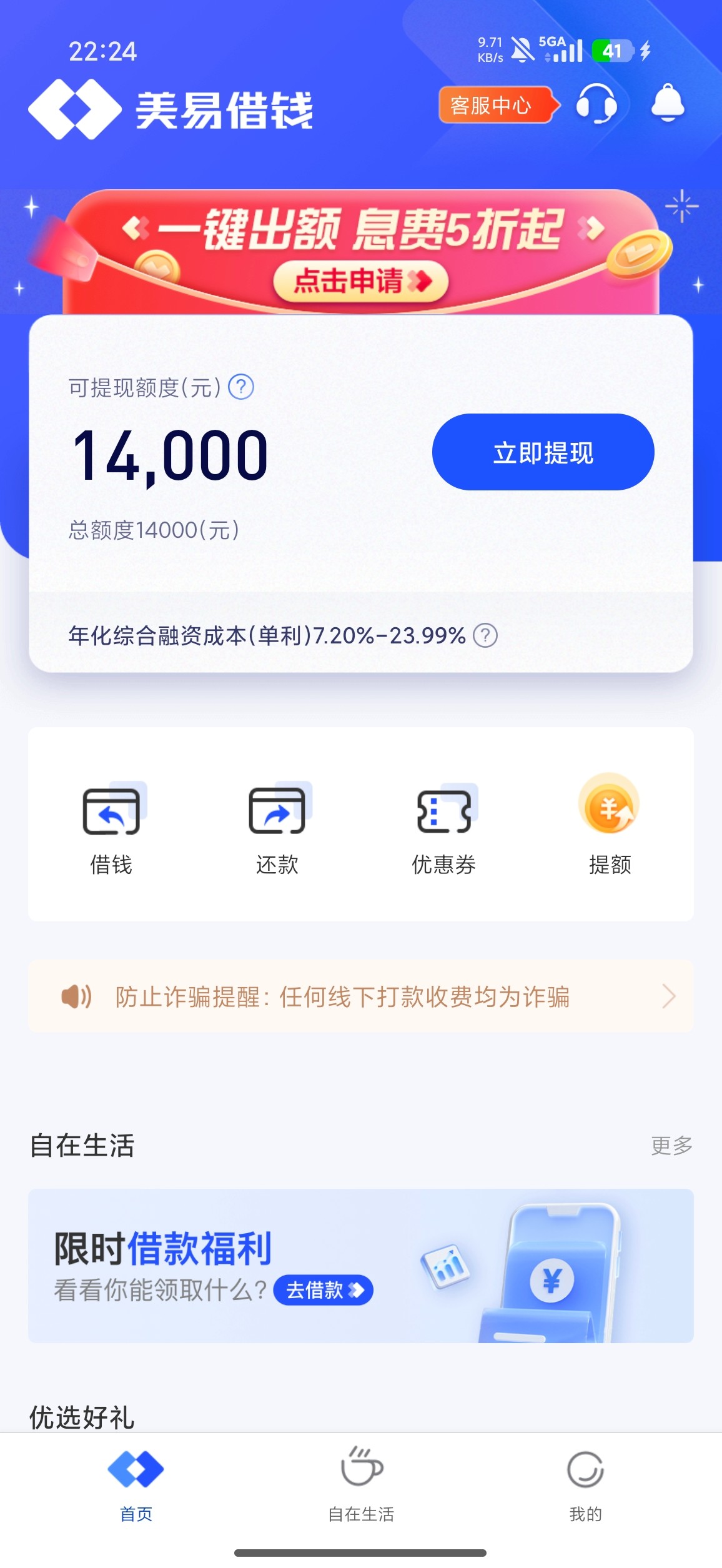Screen dimensions: 722x1568
Task: Tap the 立即提现 button
Action: [543, 452]
